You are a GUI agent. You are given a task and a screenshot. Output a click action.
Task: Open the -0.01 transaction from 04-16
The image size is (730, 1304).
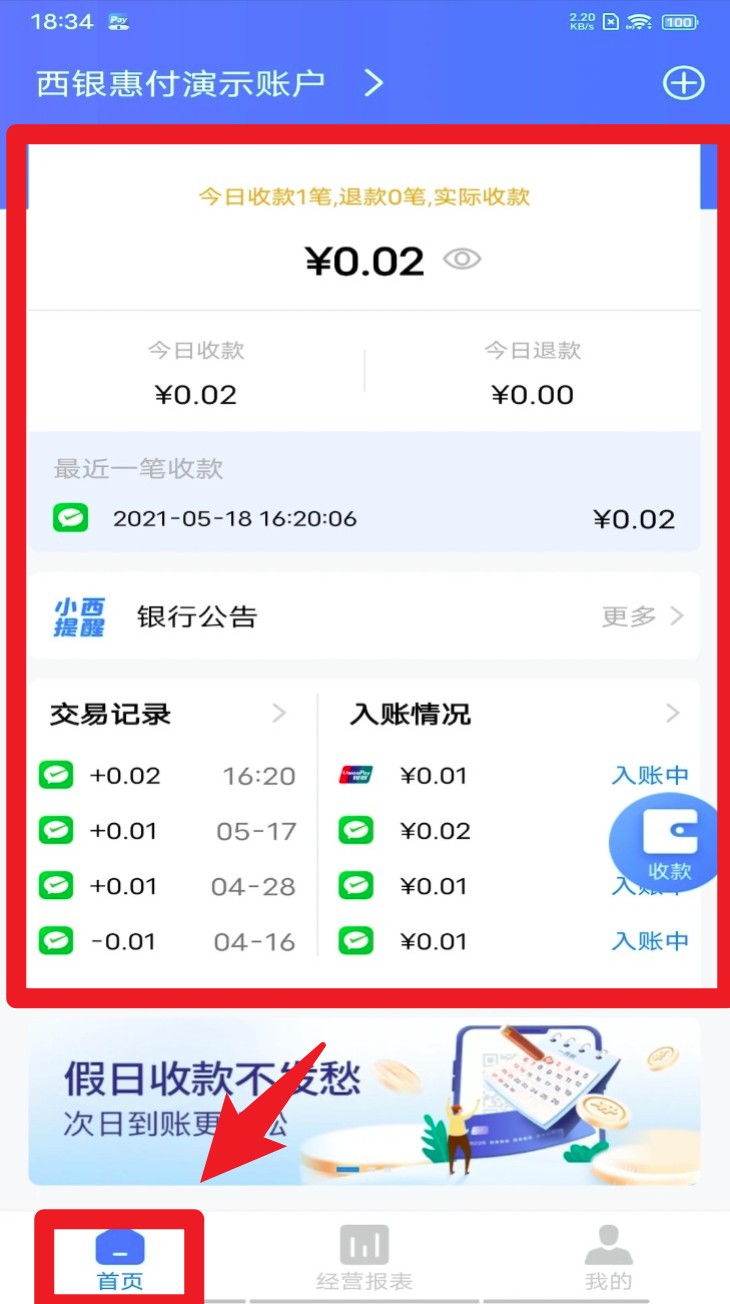tap(168, 941)
